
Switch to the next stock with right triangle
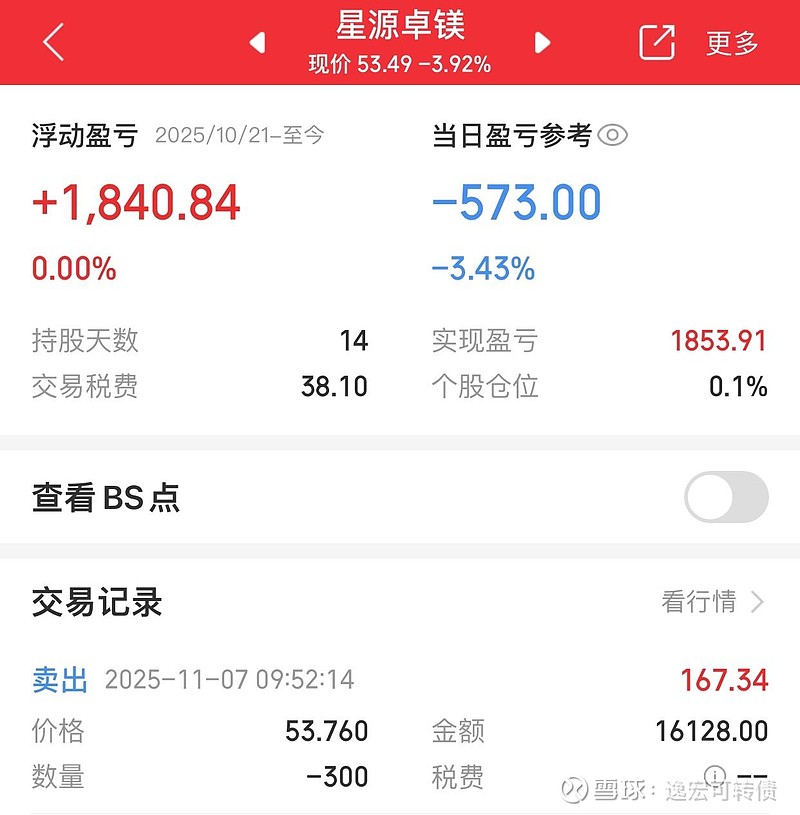pyautogui.click(x=542, y=43)
